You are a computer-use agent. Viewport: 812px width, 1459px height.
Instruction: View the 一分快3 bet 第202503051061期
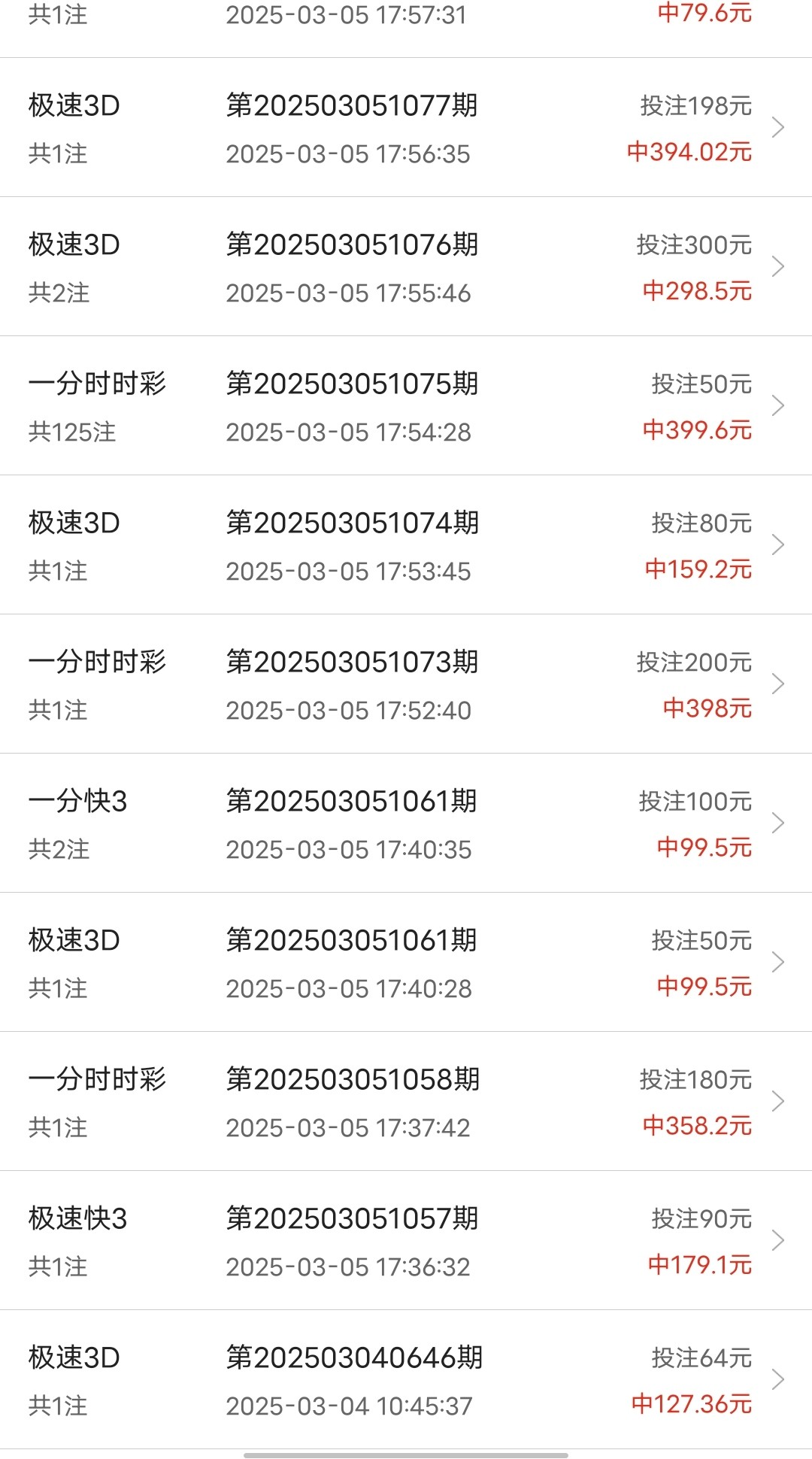click(406, 824)
